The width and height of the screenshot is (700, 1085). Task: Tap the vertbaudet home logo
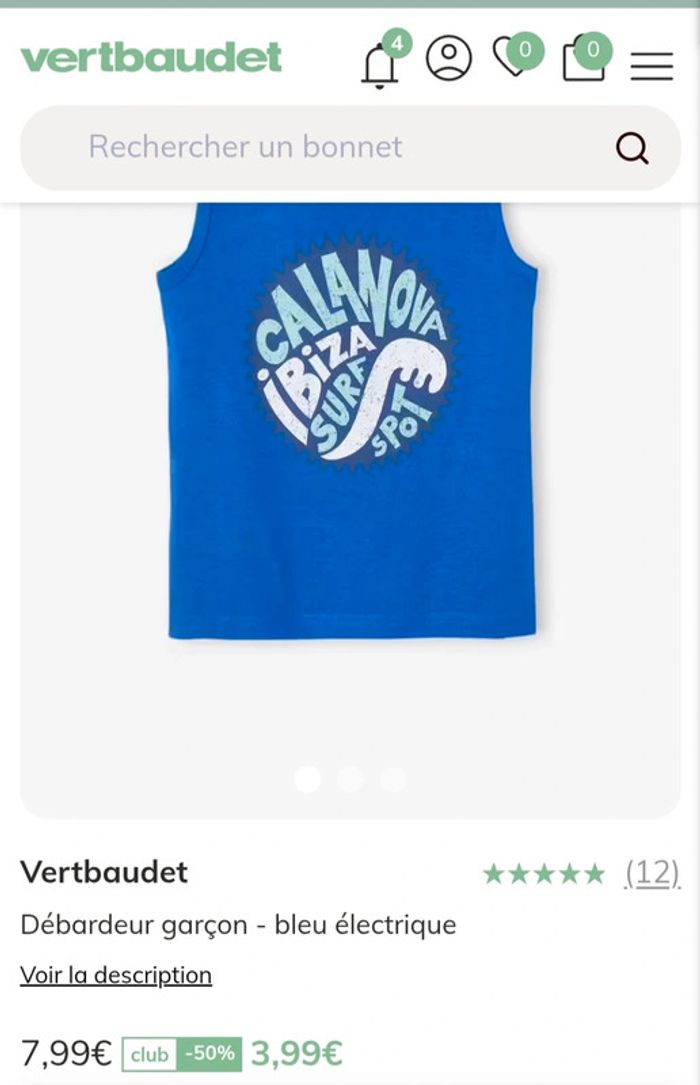pyautogui.click(x=151, y=58)
